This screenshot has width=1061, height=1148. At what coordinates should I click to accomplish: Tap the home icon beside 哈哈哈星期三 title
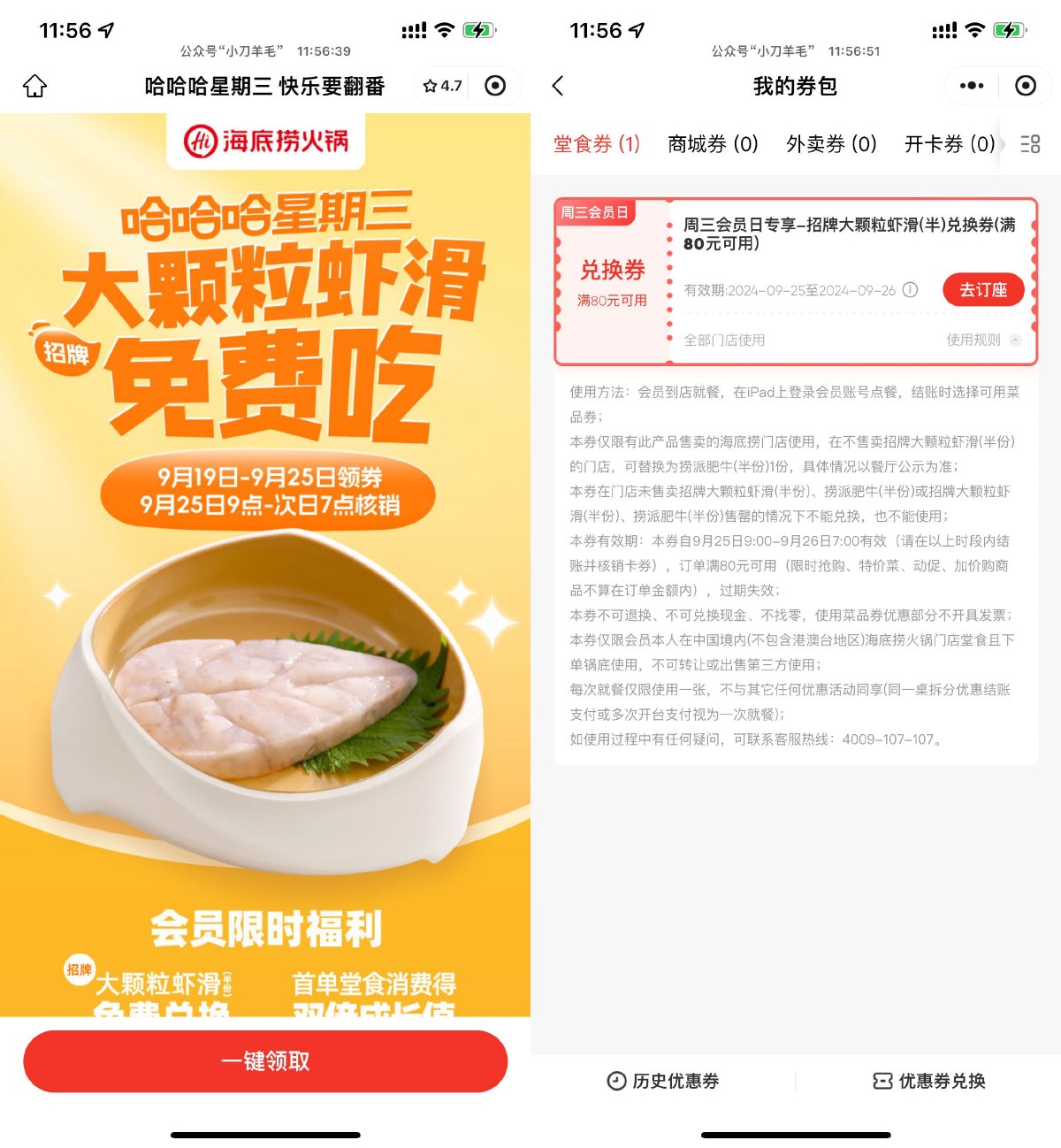pyautogui.click(x=35, y=86)
